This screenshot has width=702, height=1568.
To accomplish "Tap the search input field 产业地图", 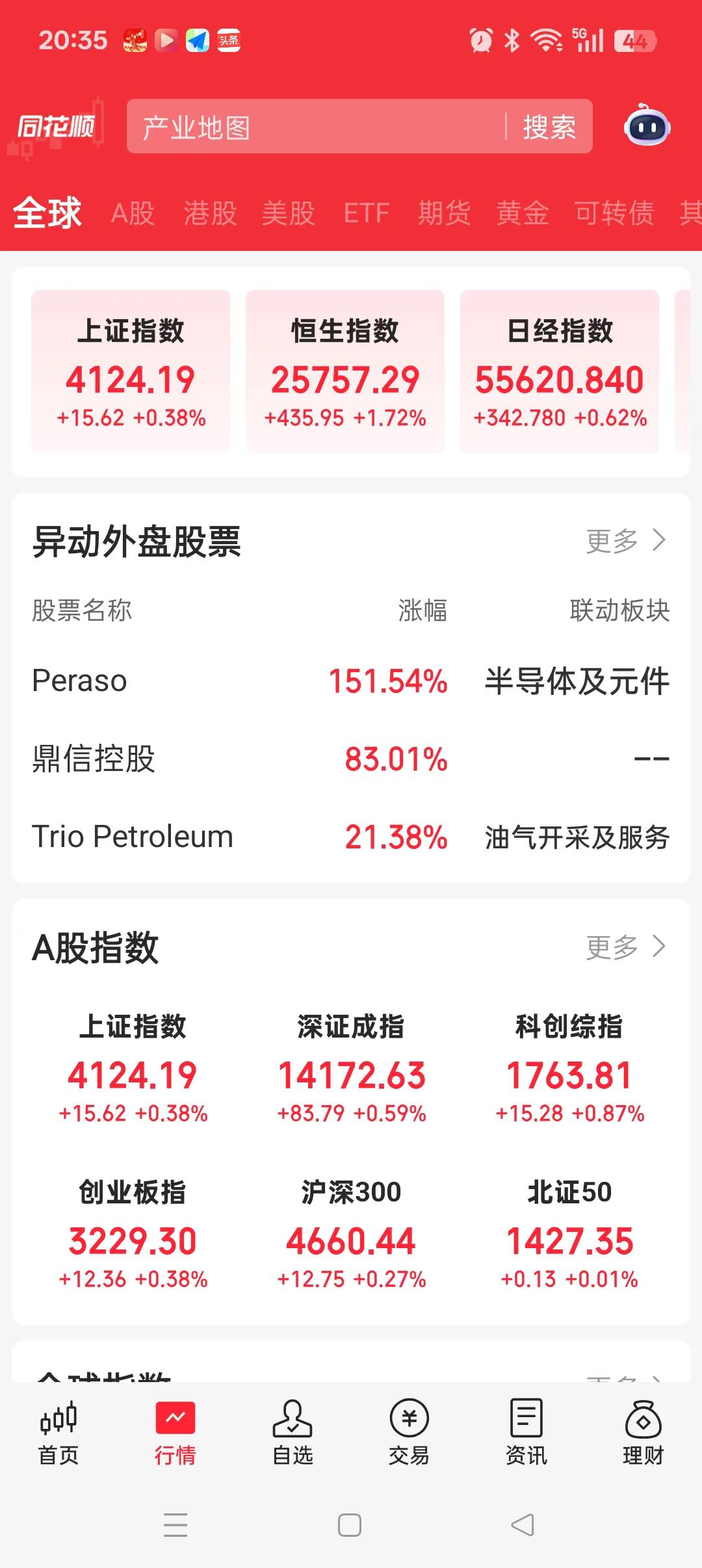I will 292,127.
